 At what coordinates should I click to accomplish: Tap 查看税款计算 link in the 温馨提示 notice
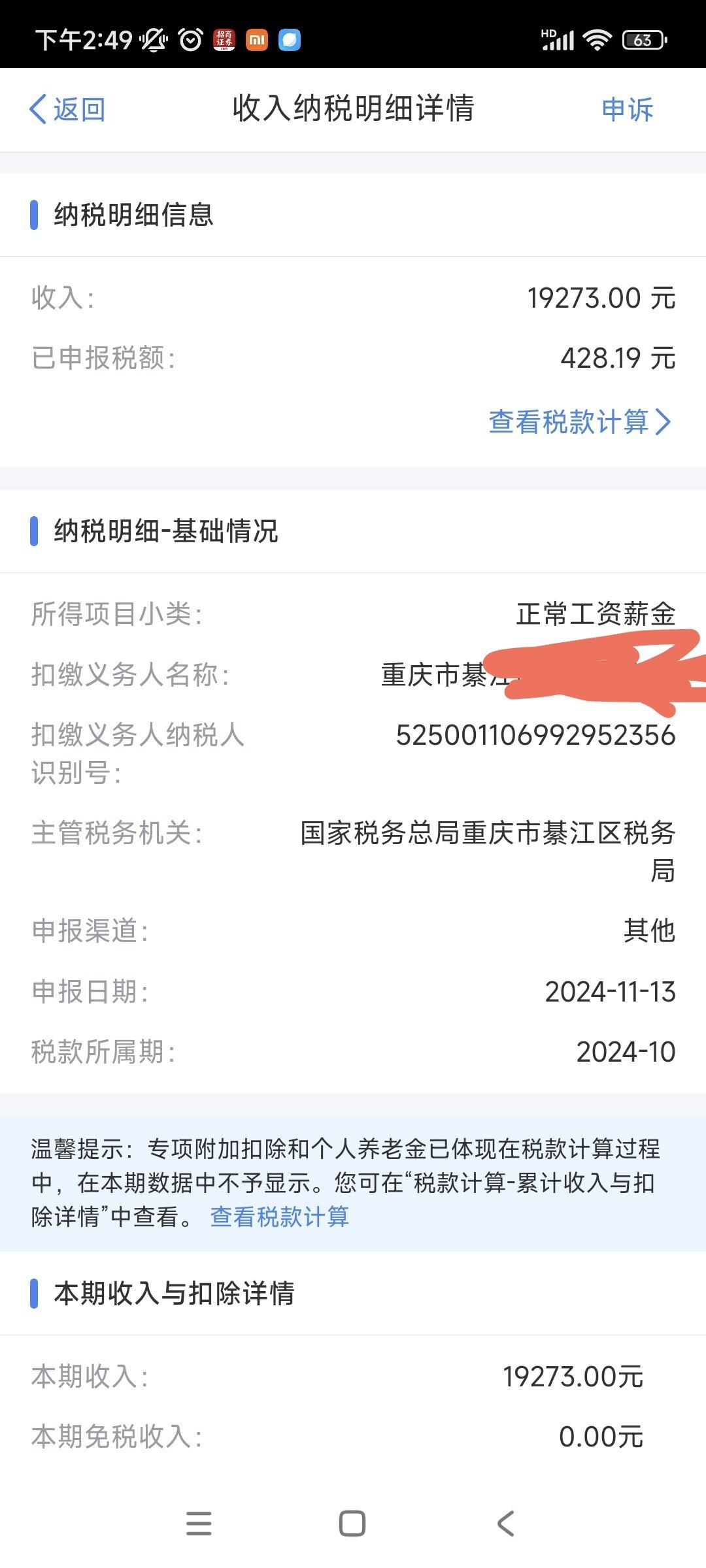pos(280,1217)
